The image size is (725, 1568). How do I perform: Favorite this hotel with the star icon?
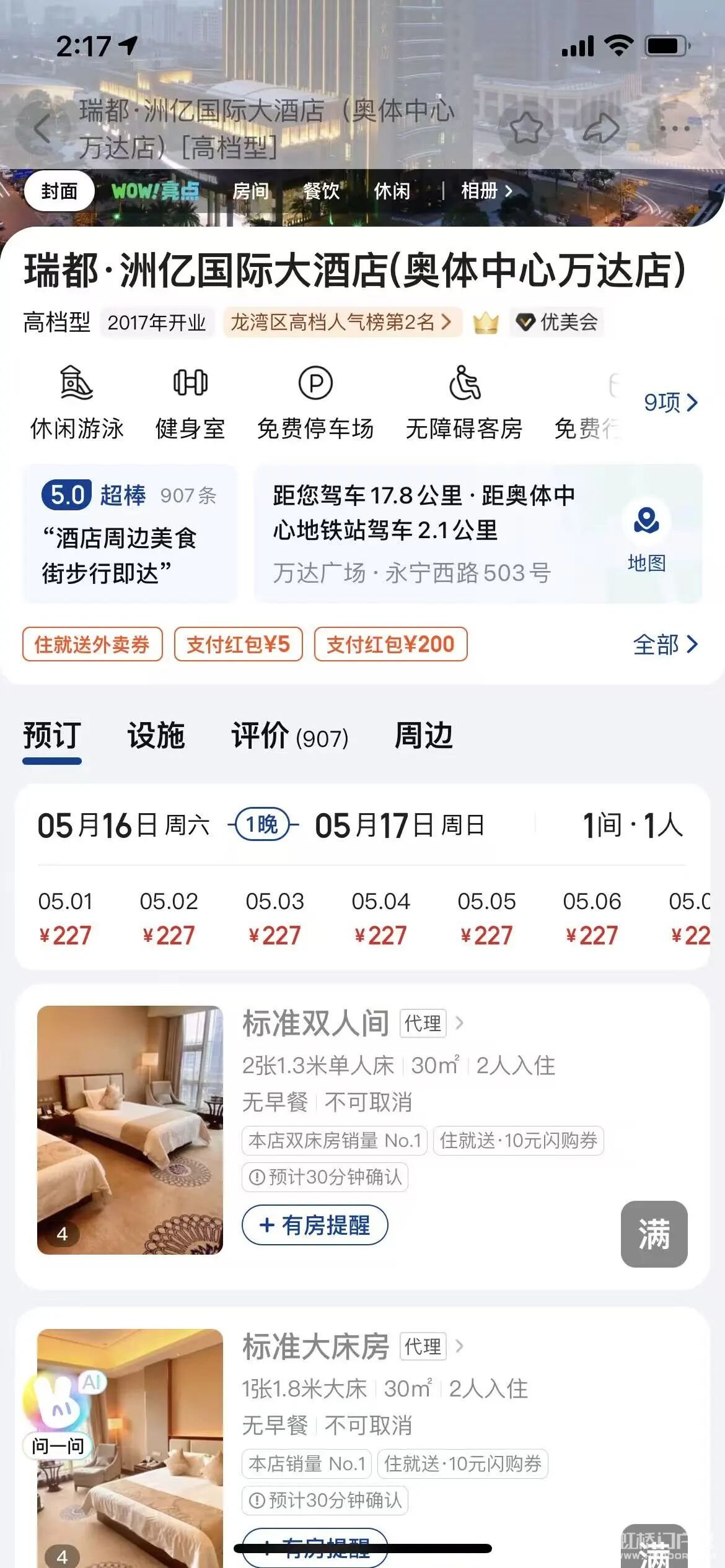click(x=526, y=129)
